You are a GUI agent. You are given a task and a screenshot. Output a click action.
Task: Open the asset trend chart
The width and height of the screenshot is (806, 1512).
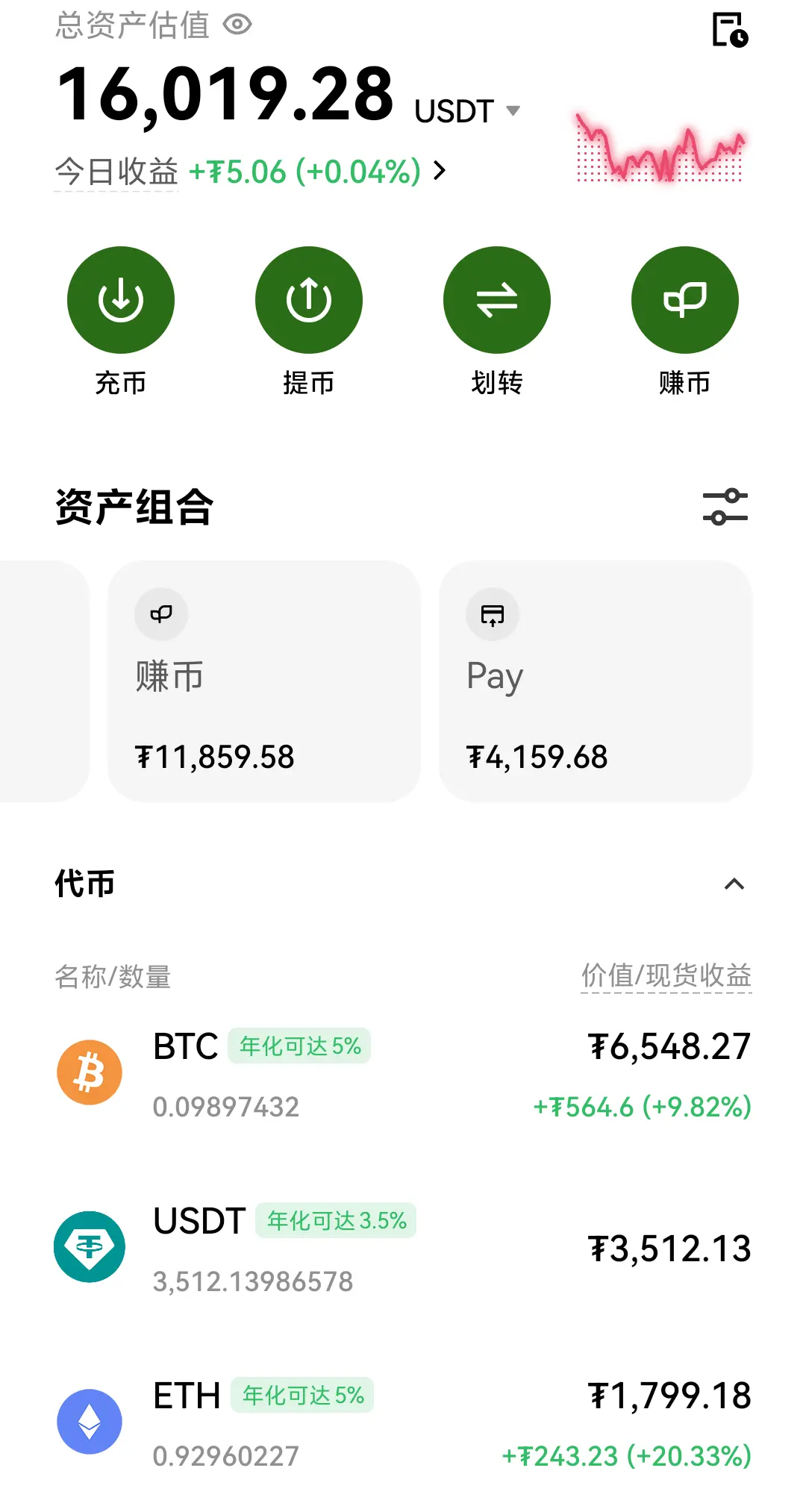pyautogui.click(x=659, y=147)
